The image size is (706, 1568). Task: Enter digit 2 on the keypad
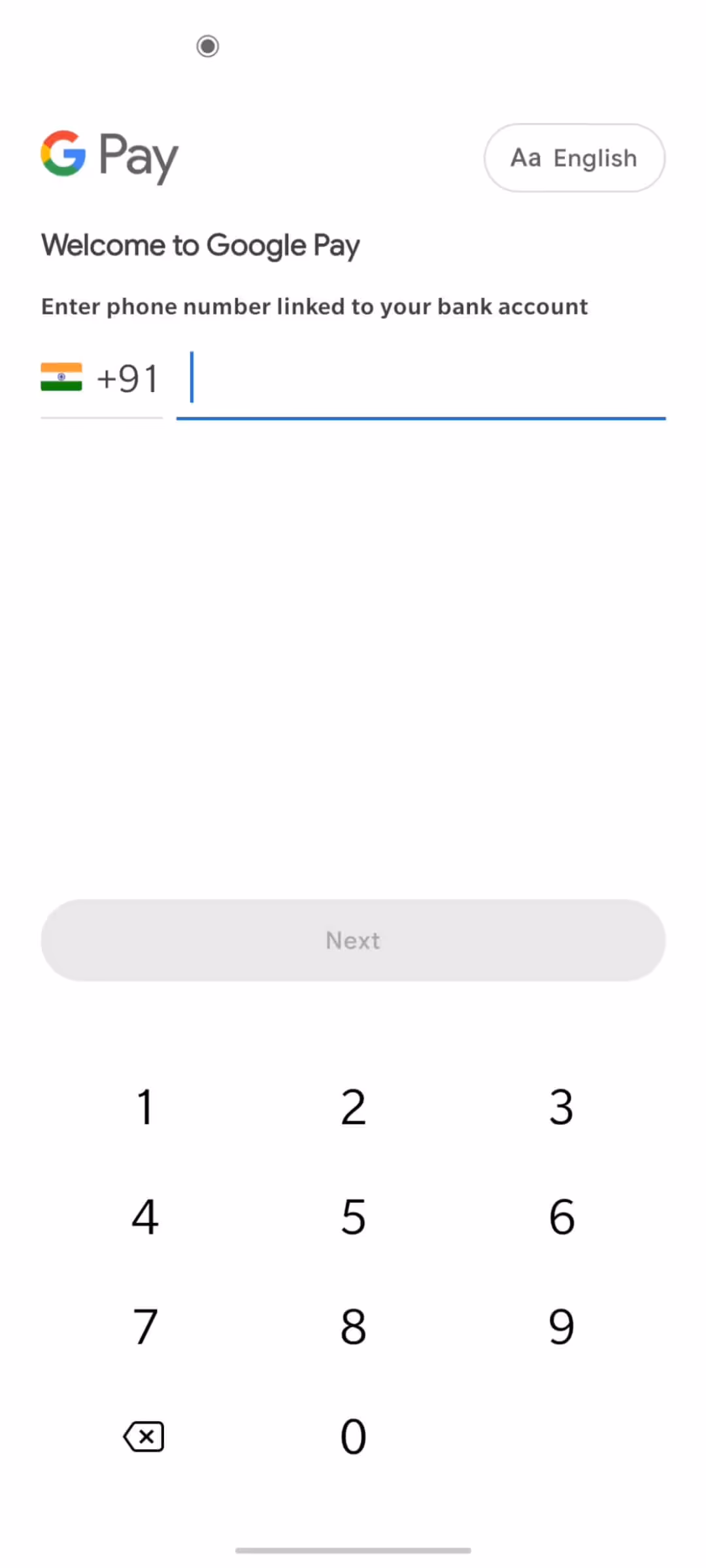click(353, 1107)
